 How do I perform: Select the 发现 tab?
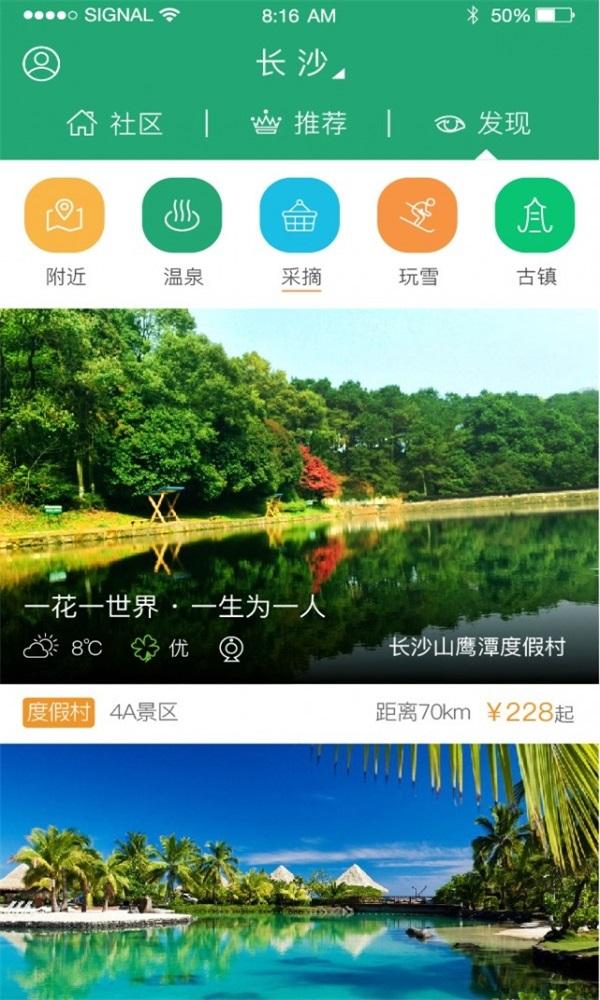(483, 123)
